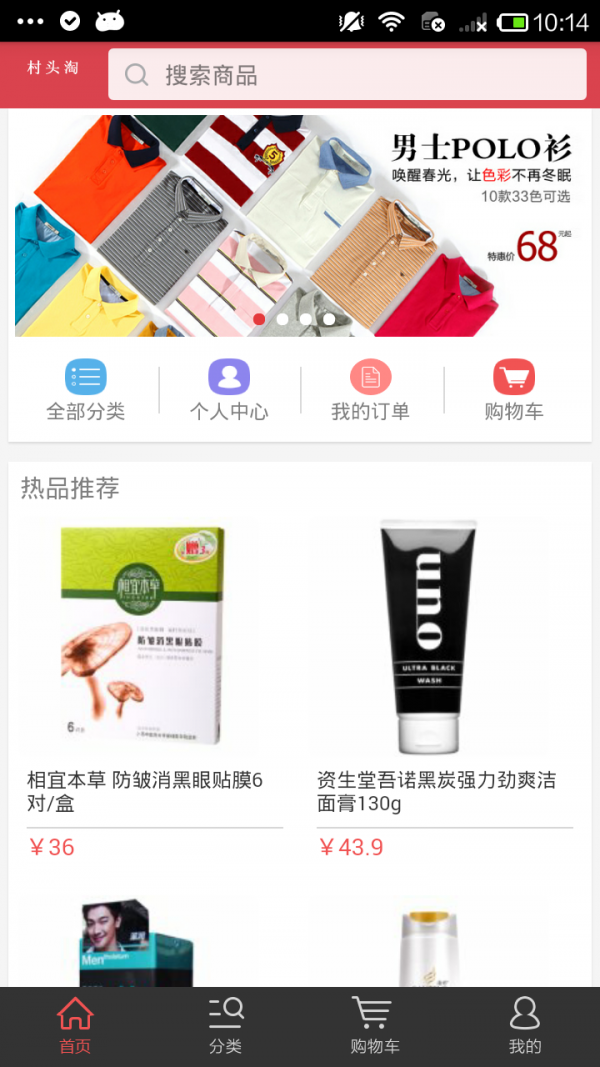Open 全部分类 all categories
600x1067 pixels.
pos(86,391)
